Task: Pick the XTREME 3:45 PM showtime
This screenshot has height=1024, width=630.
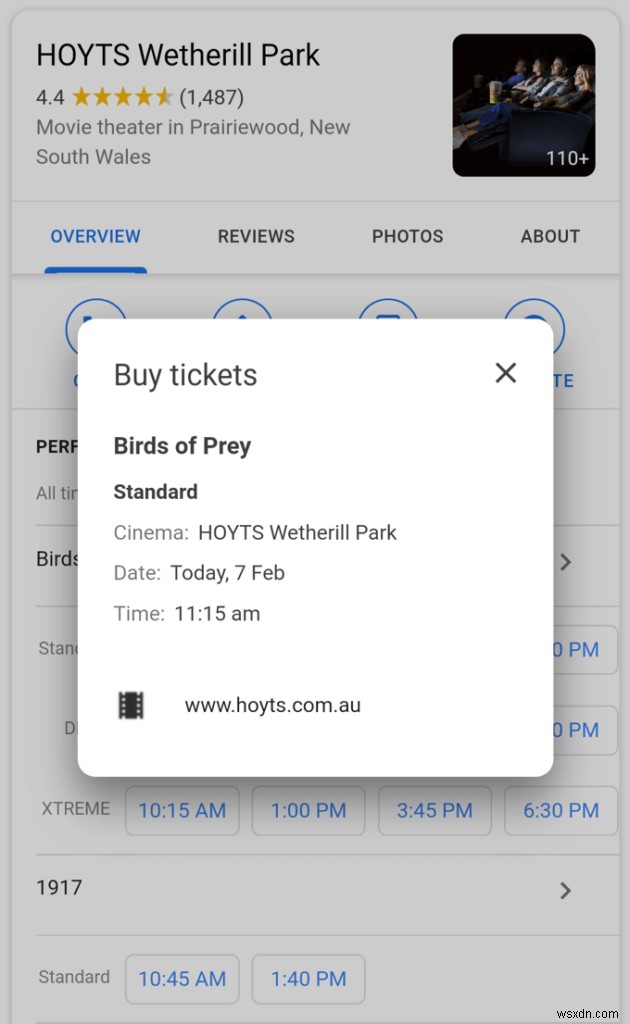Action: click(x=434, y=811)
